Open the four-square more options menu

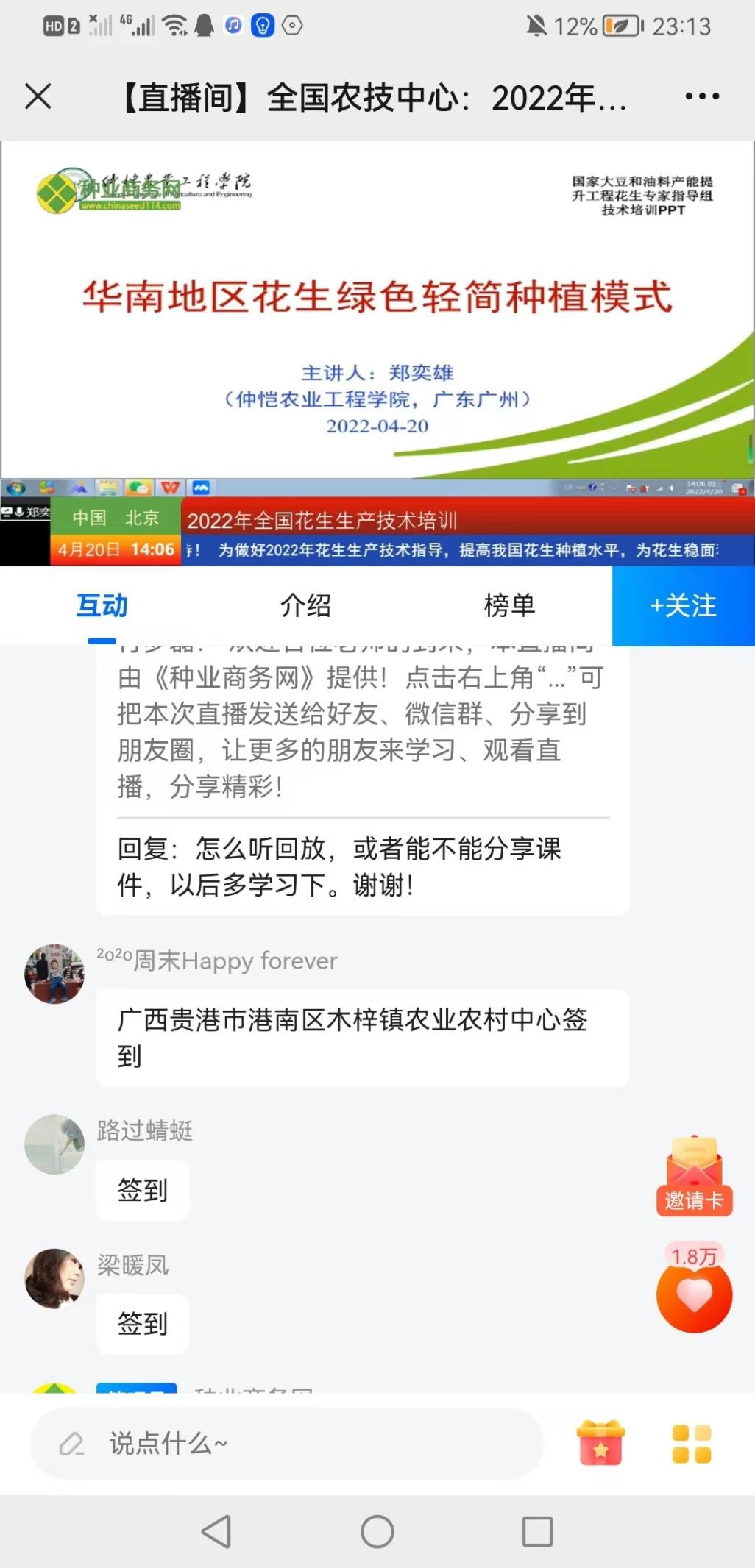pos(692,1444)
